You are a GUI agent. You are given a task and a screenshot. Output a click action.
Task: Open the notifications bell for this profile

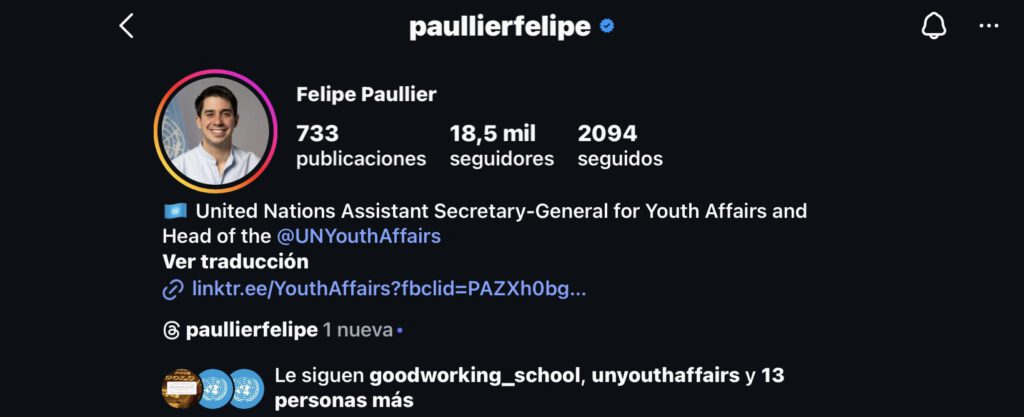(x=933, y=27)
